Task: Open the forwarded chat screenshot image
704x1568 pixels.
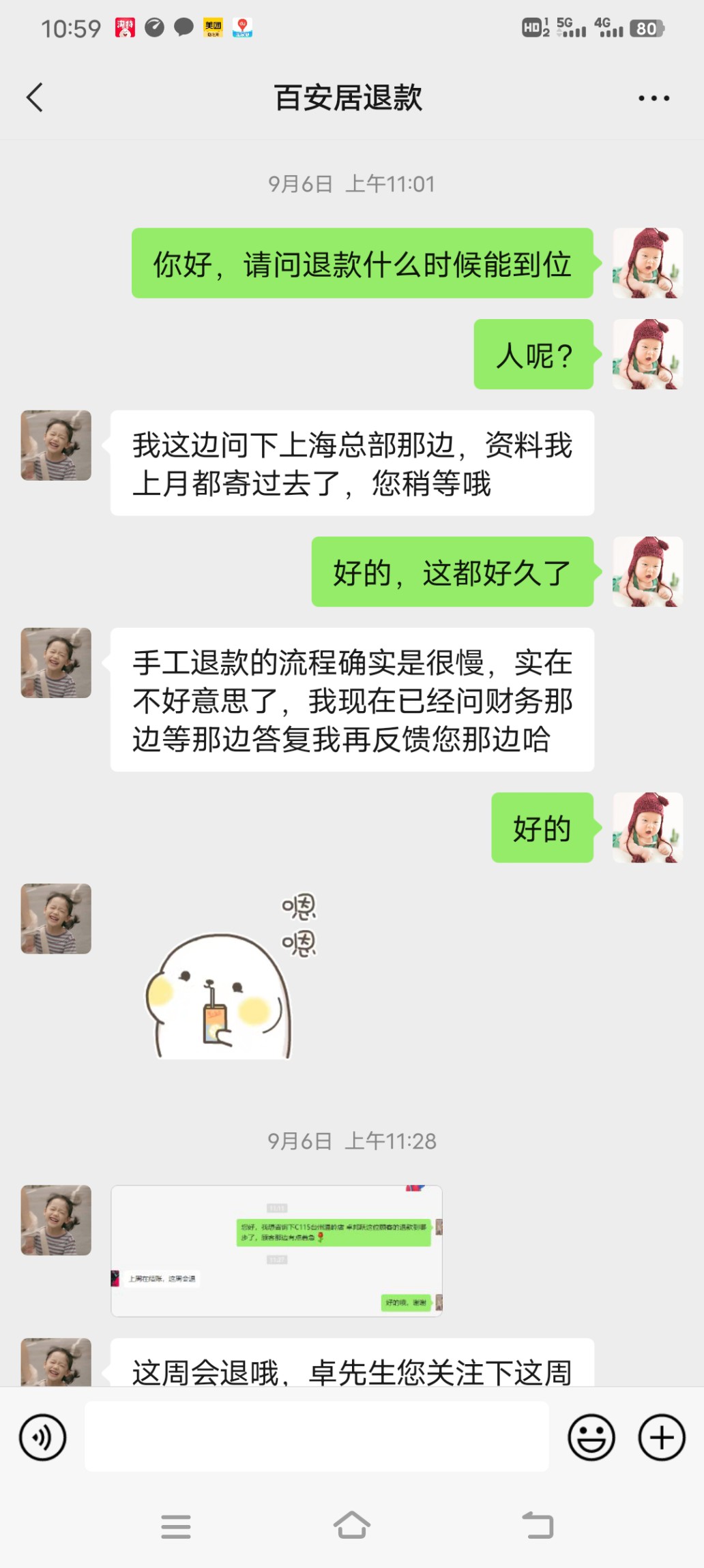Action: click(x=277, y=1250)
